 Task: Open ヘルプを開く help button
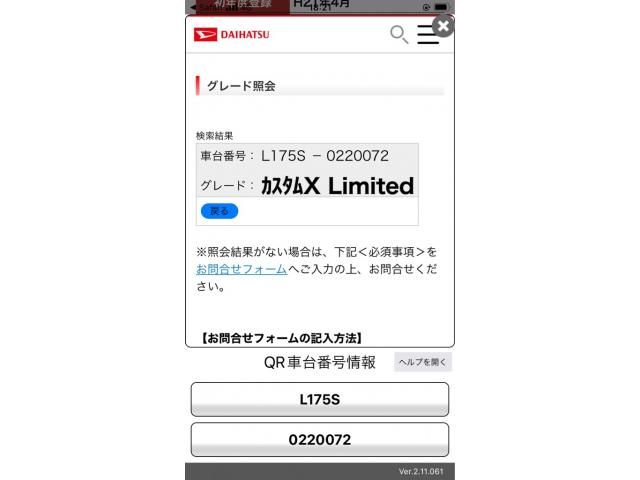[x=423, y=362]
